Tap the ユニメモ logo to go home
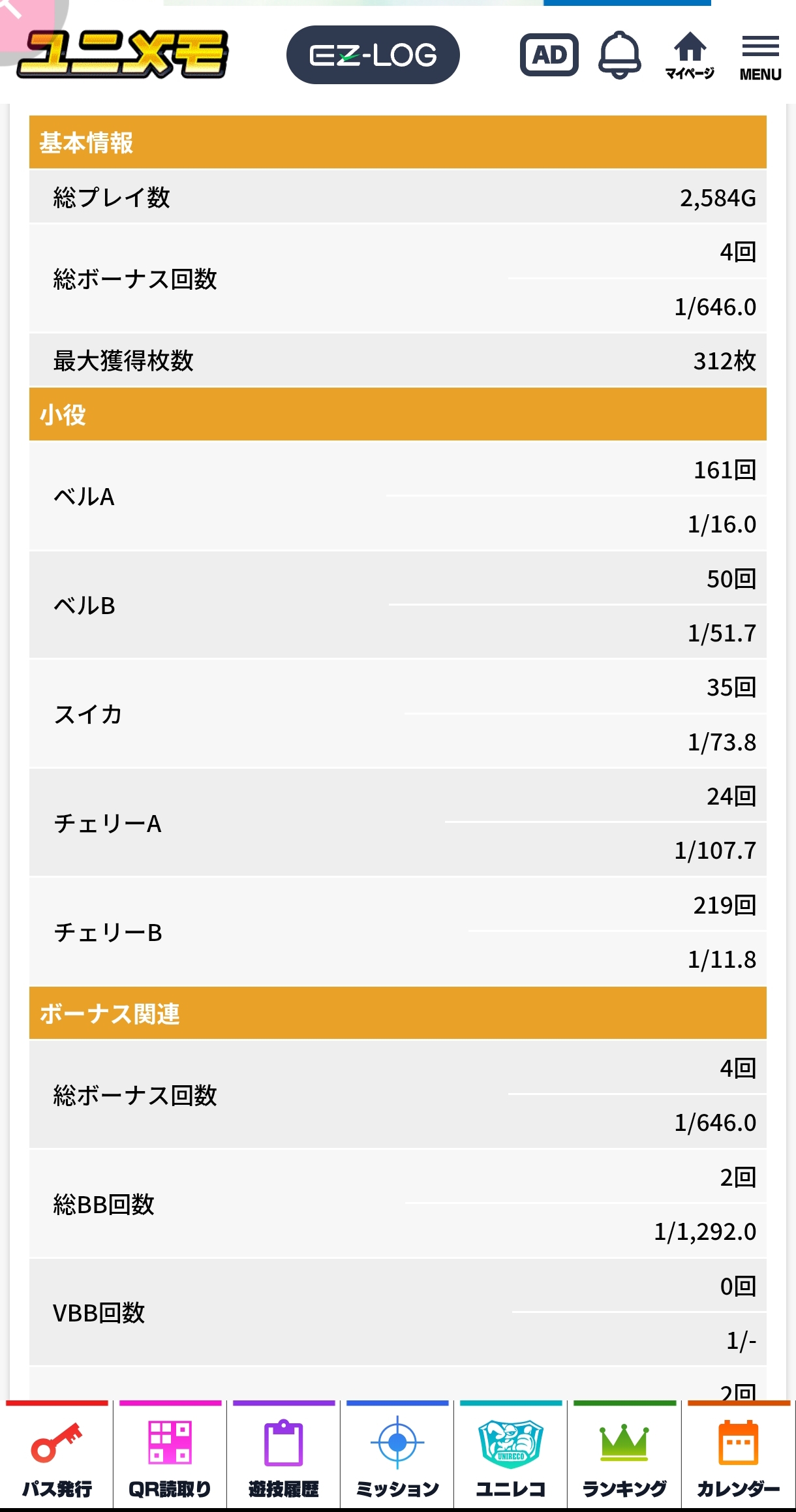The image size is (796, 1512). (x=123, y=54)
